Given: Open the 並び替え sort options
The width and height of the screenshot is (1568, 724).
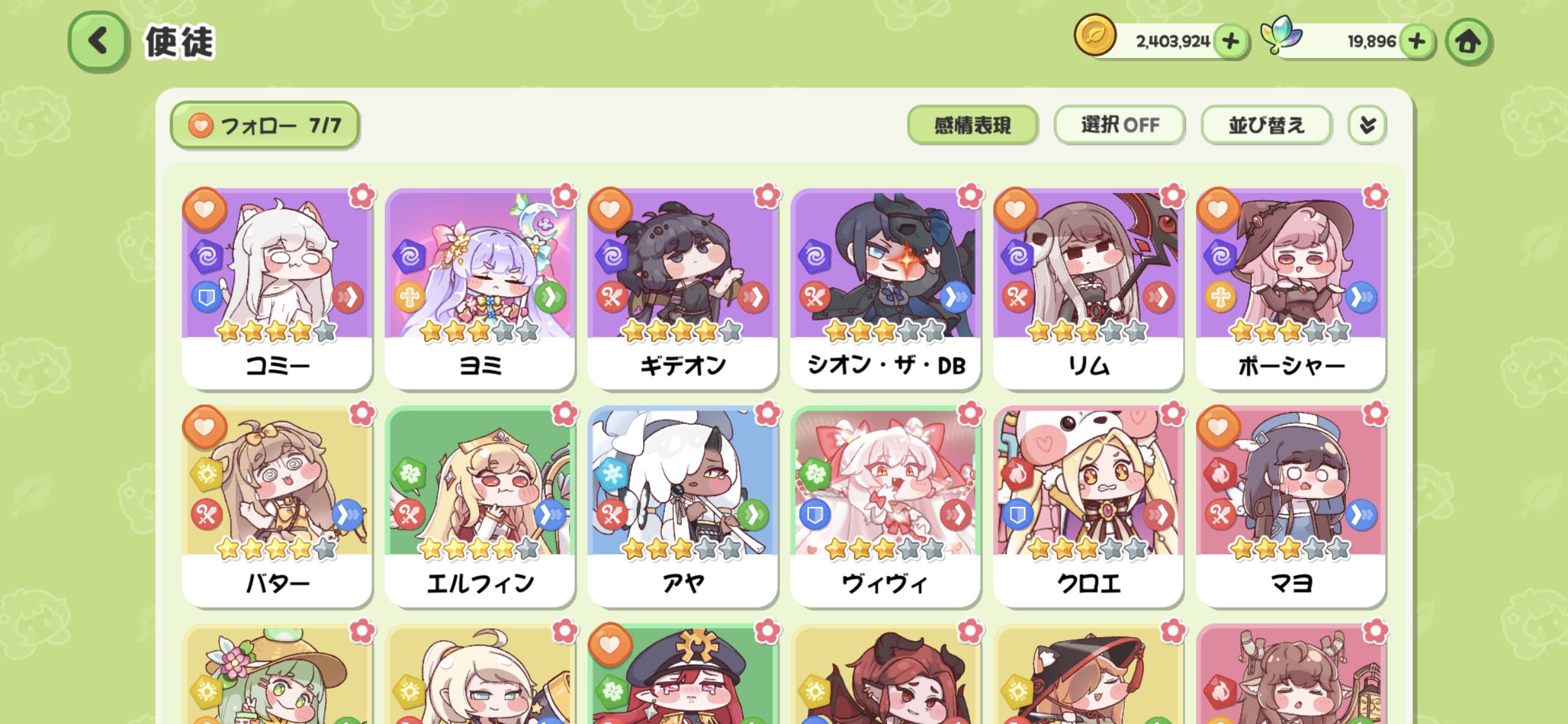Looking at the screenshot, I should (x=1266, y=125).
